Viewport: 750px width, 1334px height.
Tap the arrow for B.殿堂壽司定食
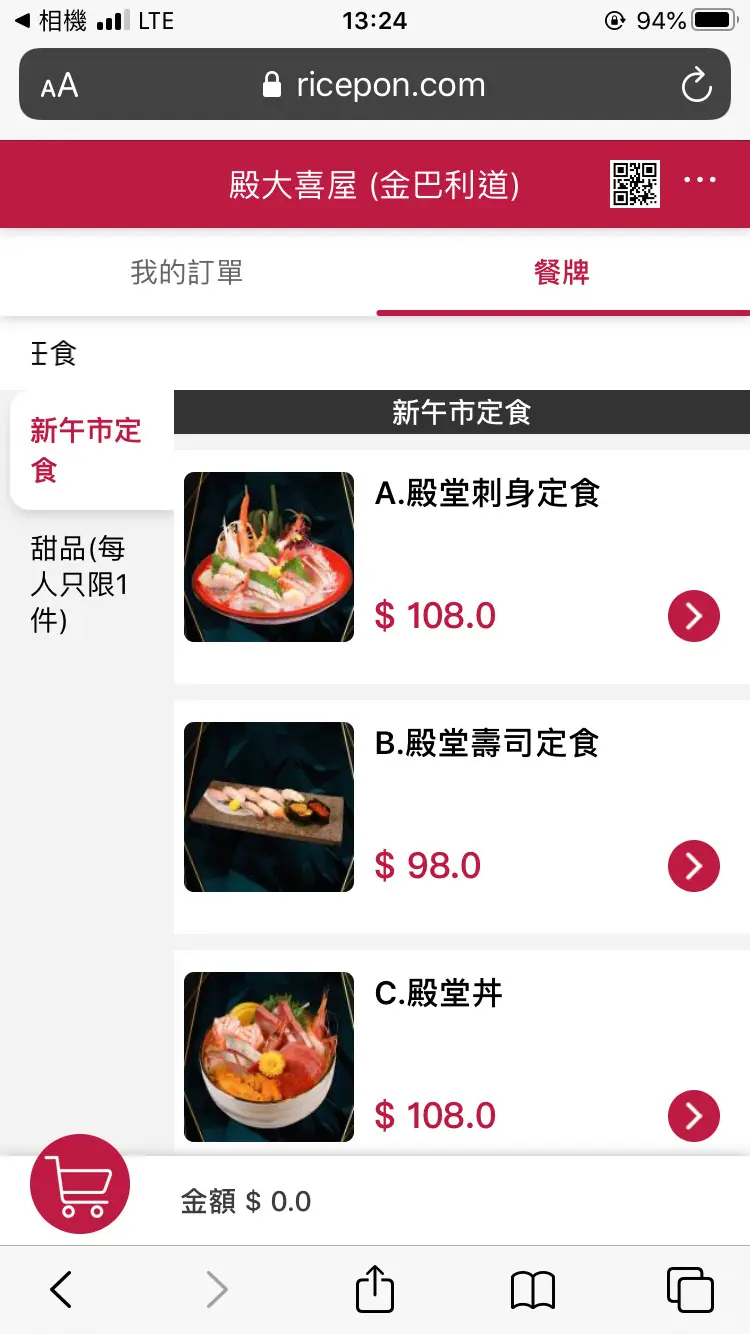[694, 866]
